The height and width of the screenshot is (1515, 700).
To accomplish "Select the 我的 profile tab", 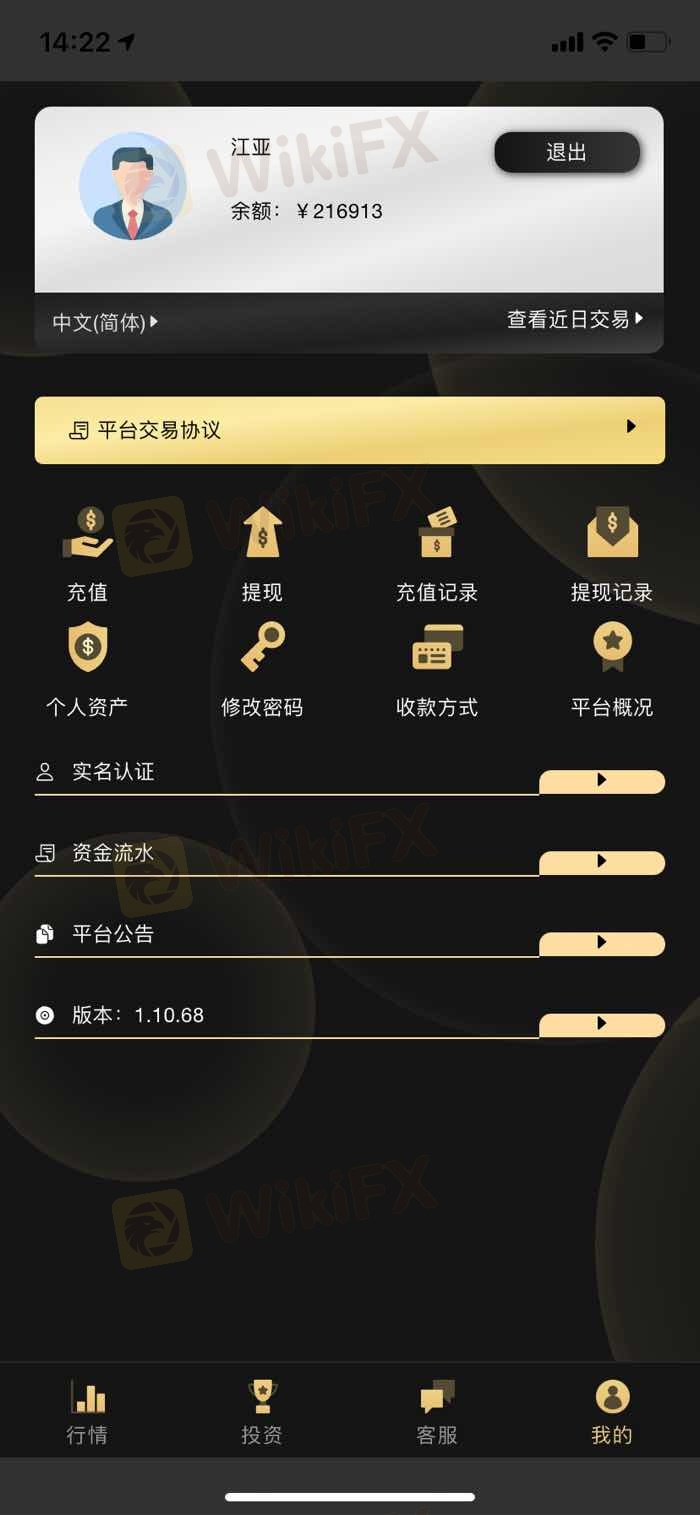I will [612, 1411].
